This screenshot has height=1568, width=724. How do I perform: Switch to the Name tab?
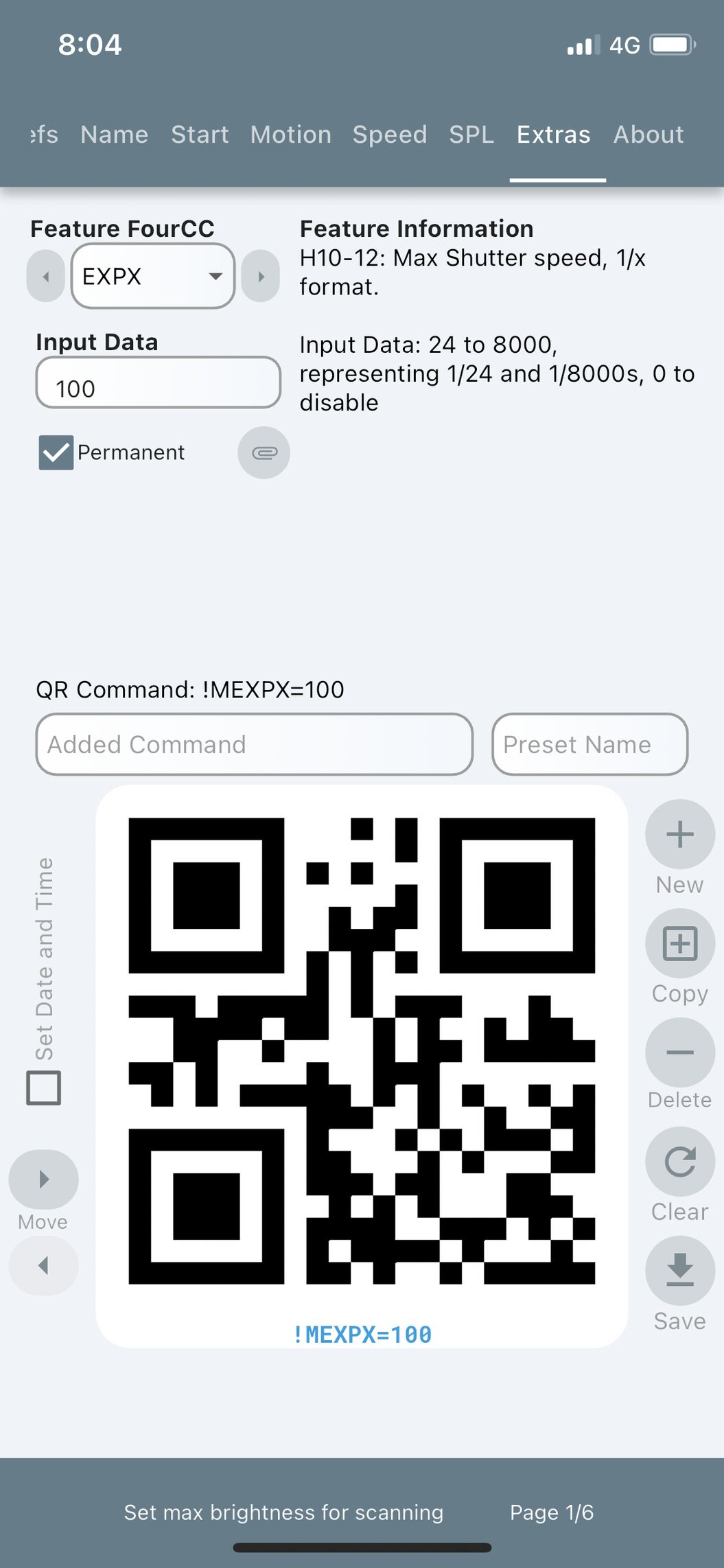pyautogui.click(x=114, y=135)
